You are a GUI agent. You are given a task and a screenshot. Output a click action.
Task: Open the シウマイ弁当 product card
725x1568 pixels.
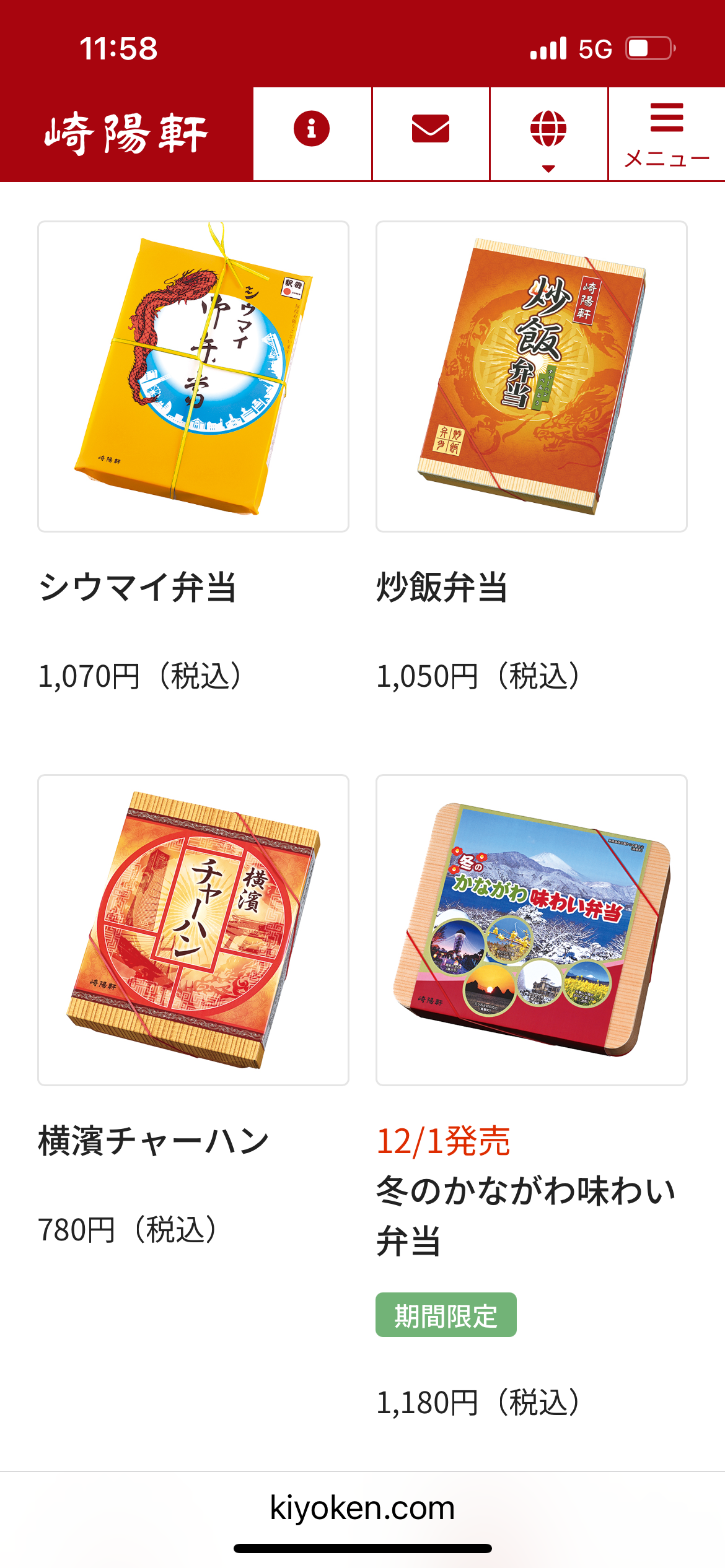193,377
